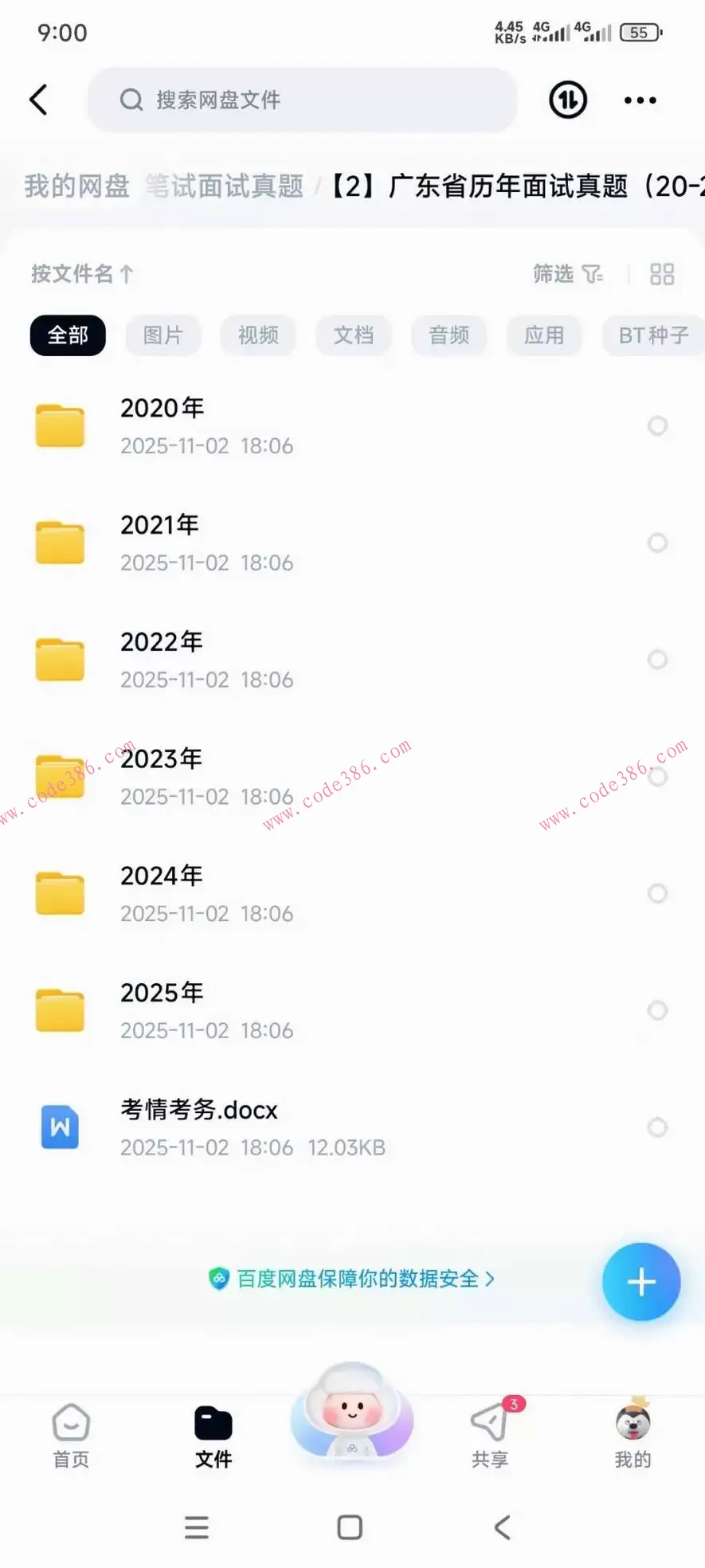
Task: Switch to the 视频 filter tab
Action: [x=258, y=335]
